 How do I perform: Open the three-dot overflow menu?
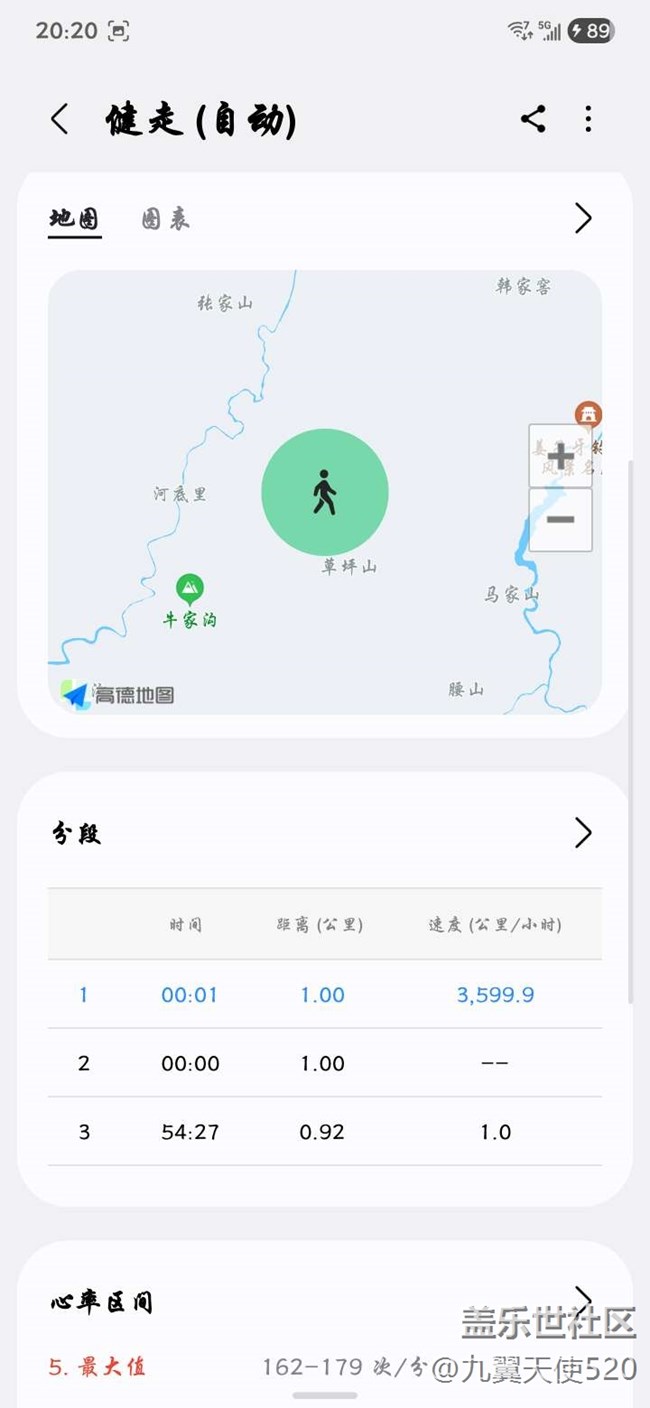[x=588, y=119]
